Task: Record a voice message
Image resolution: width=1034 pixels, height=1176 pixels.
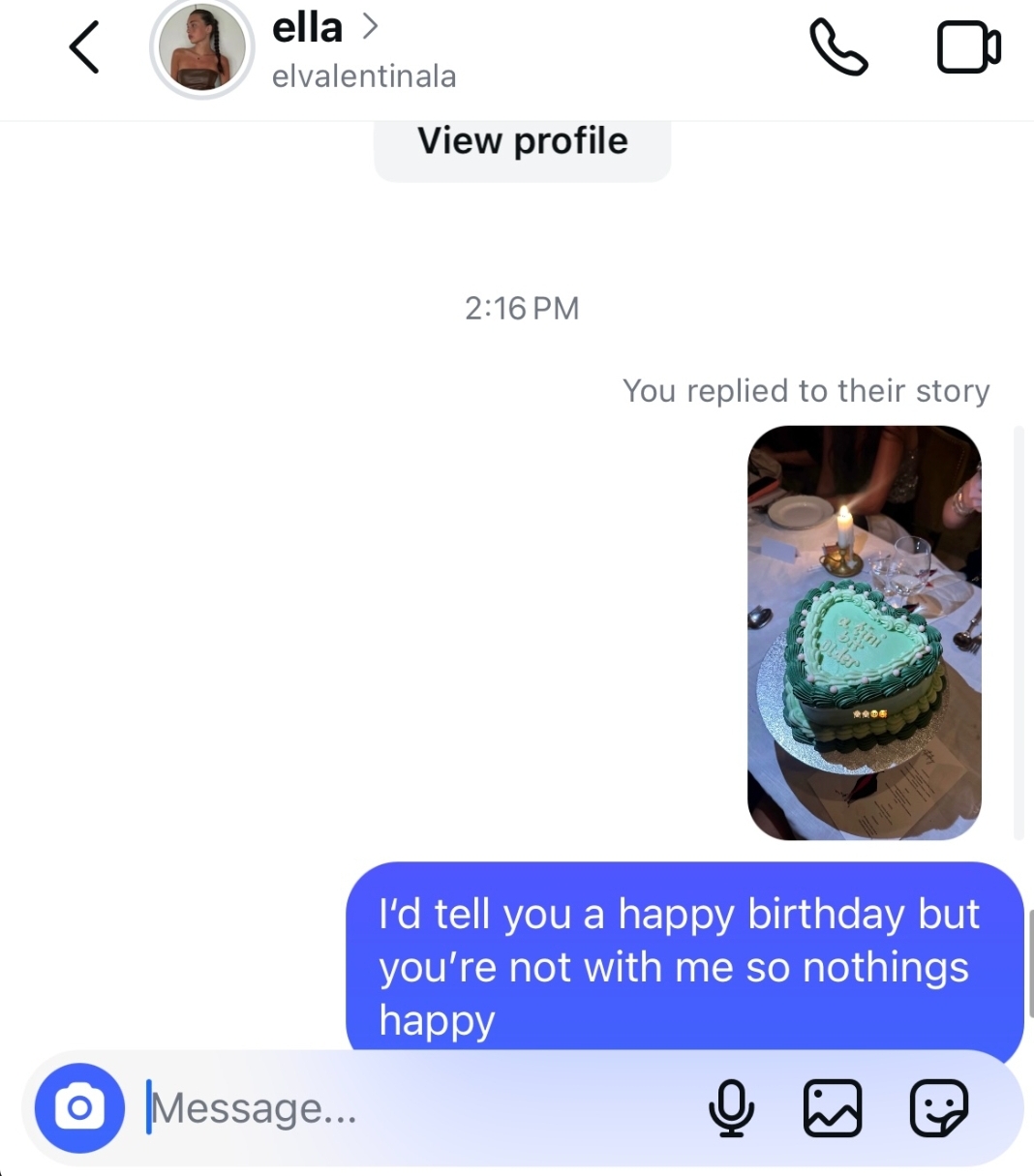Action: 731,1107
